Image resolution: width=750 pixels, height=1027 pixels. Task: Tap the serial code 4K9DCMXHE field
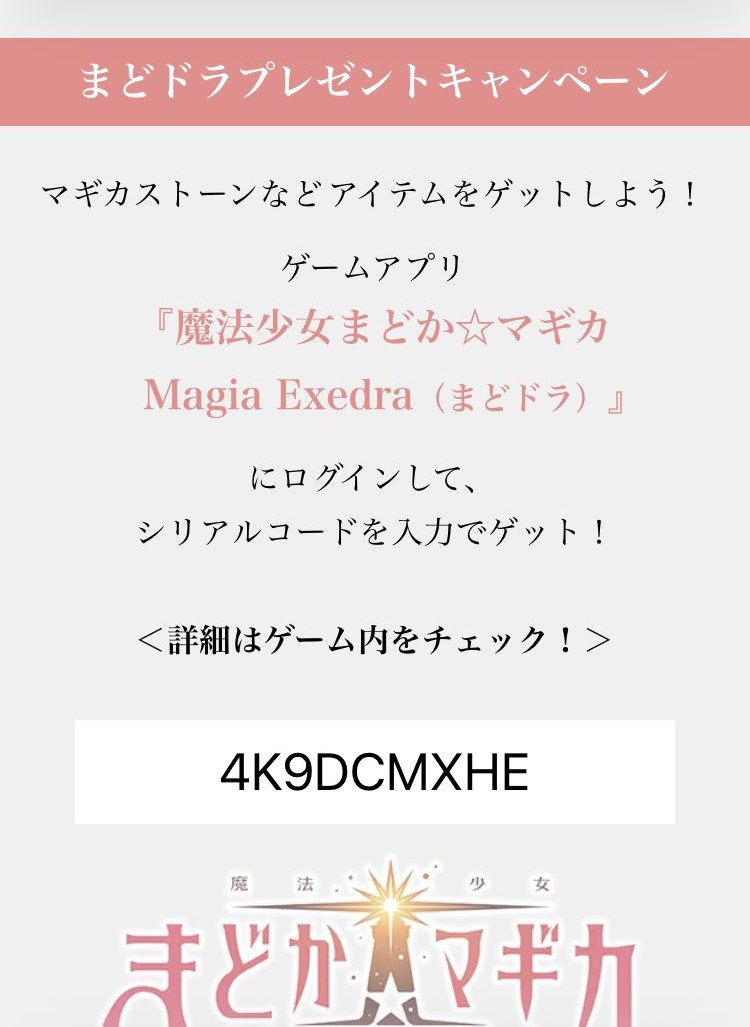click(375, 772)
